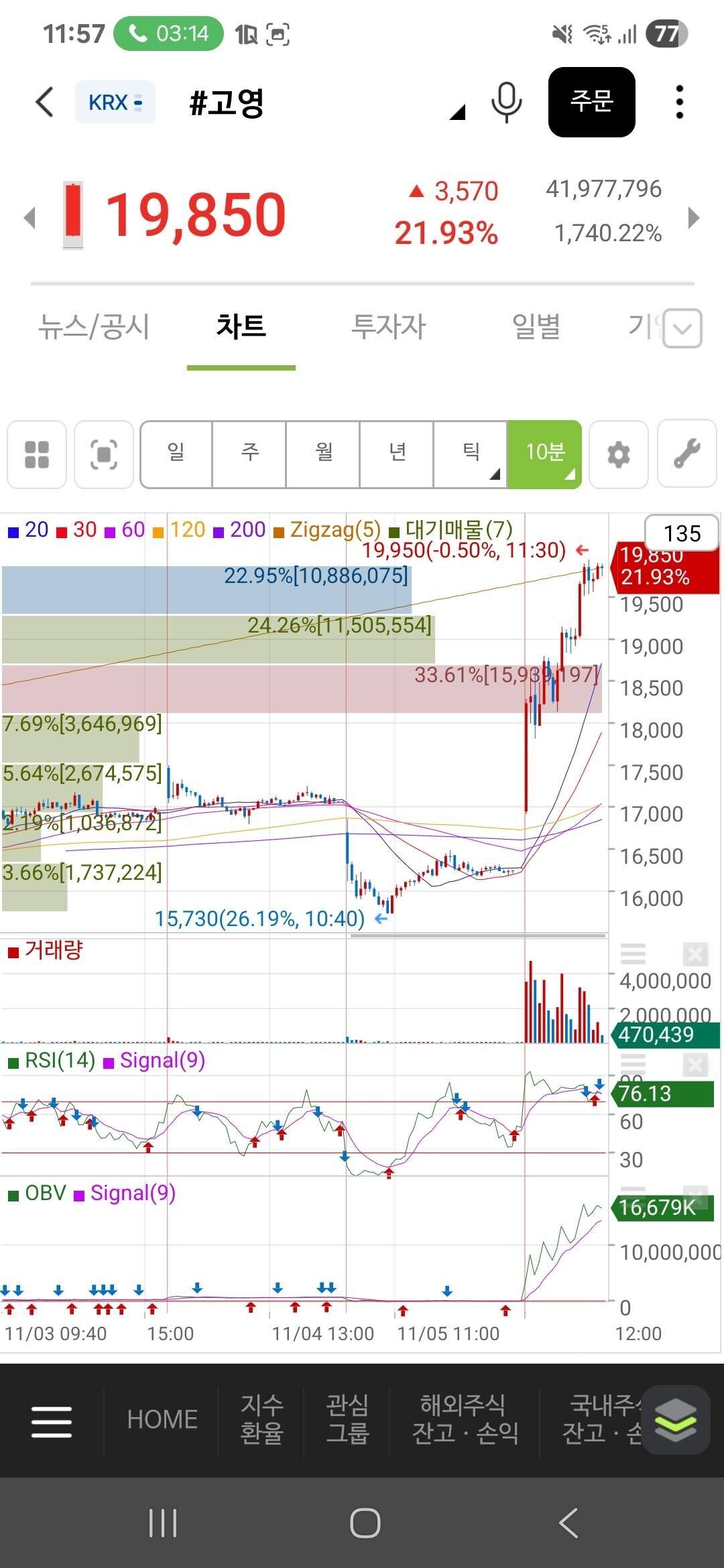The width and height of the screenshot is (724, 1568).
Task: Select the 주 weekly chart period
Action: (x=249, y=454)
